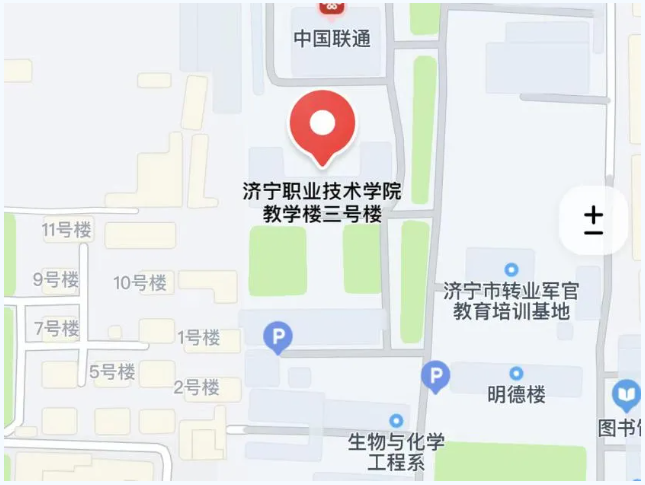
Task: Open the 图书馆 library marker
Action: 628,397
